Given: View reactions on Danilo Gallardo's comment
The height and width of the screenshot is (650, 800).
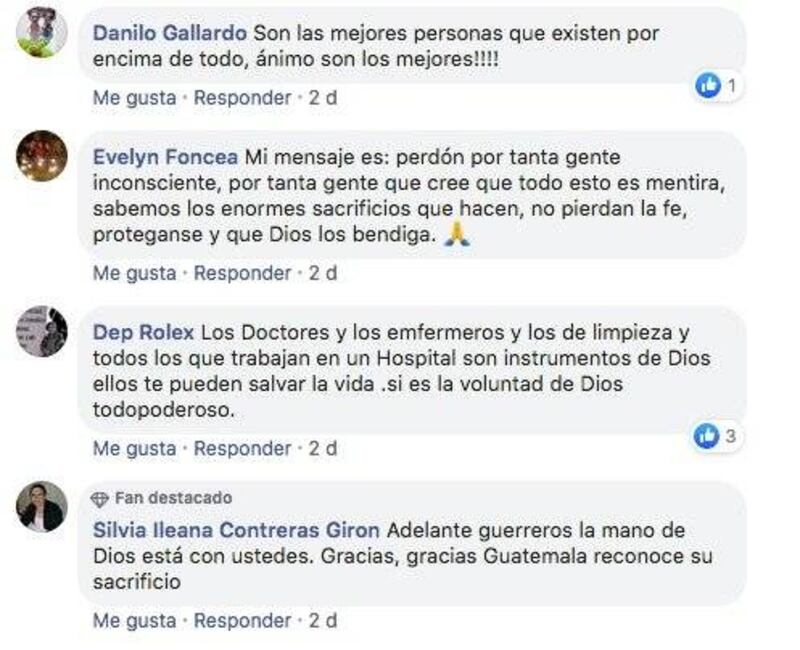Looking at the screenshot, I should pyautogui.click(x=717, y=87).
